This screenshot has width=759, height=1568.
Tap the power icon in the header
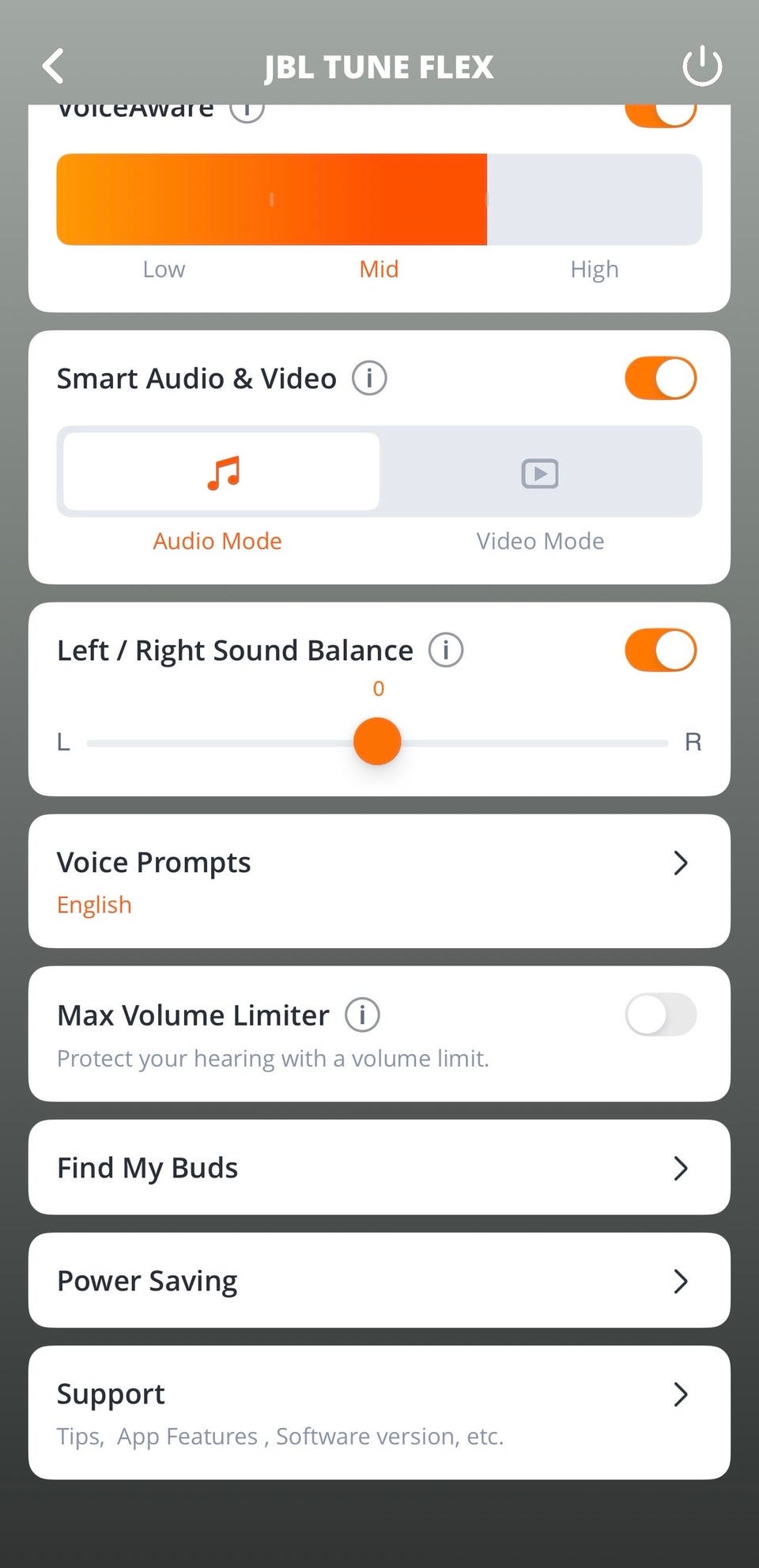tap(702, 66)
